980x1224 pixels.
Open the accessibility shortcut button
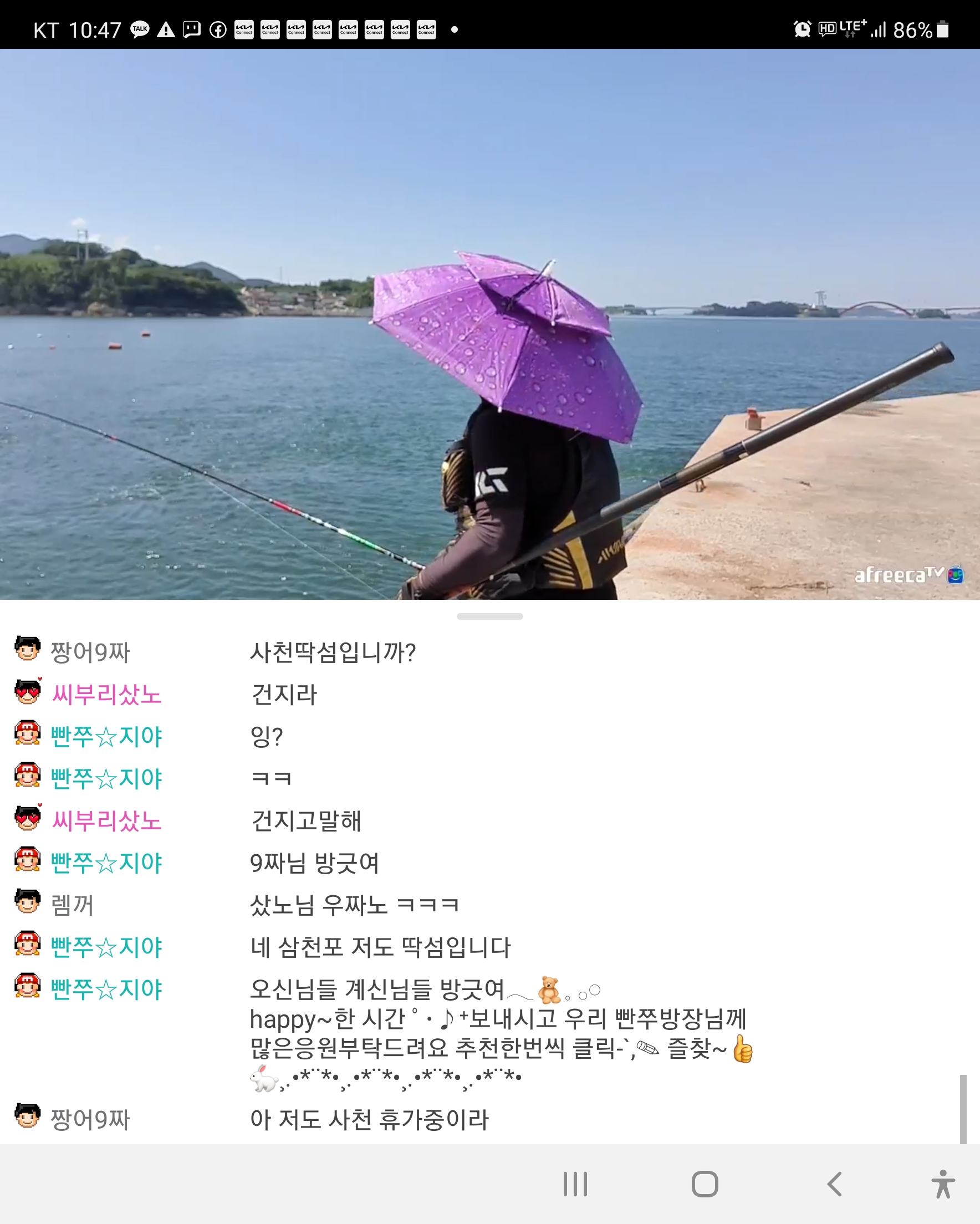tap(942, 1184)
